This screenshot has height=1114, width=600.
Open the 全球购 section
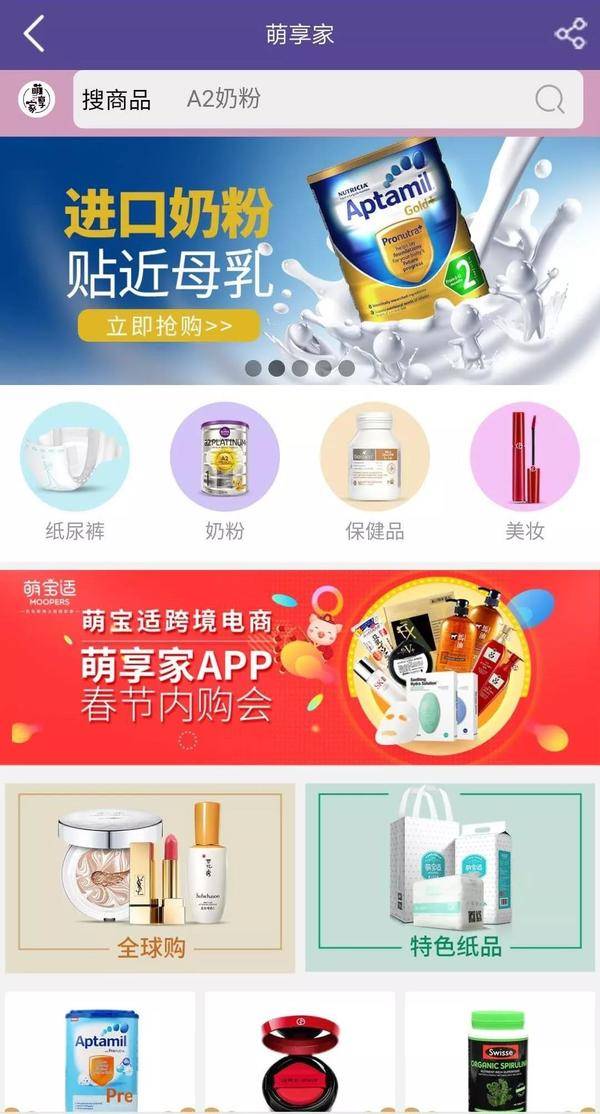coord(151,878)
